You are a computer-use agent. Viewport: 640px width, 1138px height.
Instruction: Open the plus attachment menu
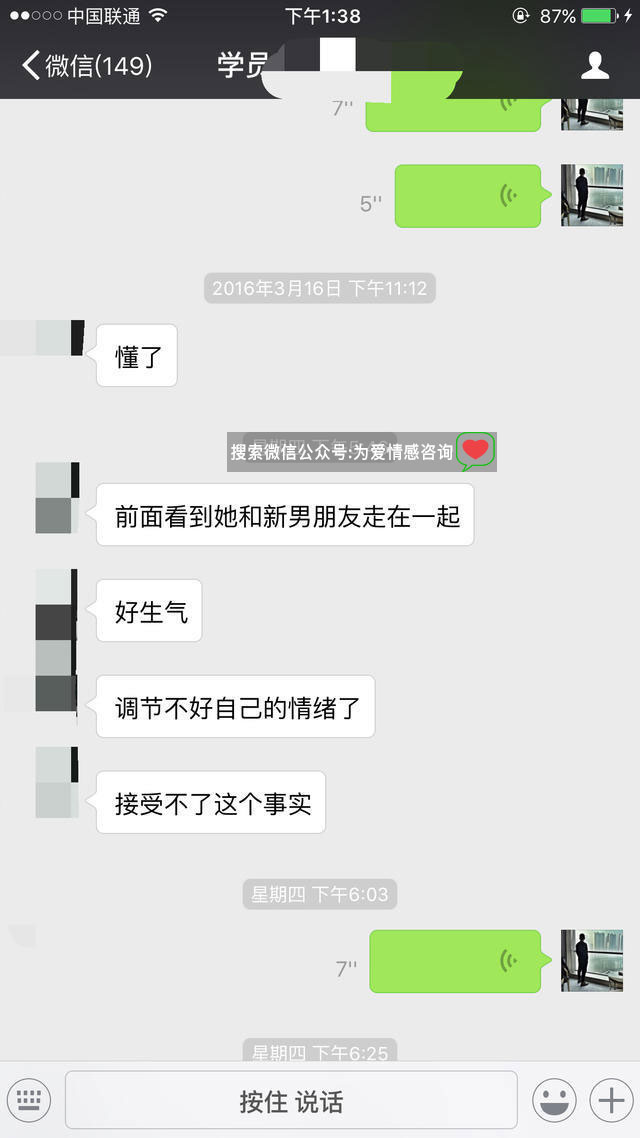(610, 1100)
